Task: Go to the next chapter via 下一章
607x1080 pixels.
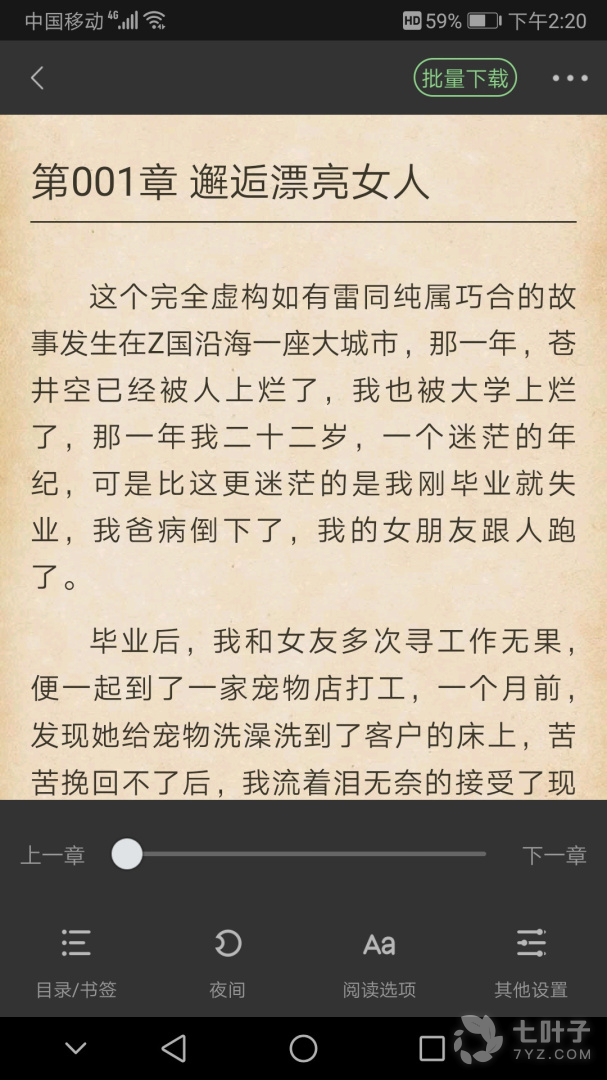Action: pyautogui.click(x=553, y=855)
